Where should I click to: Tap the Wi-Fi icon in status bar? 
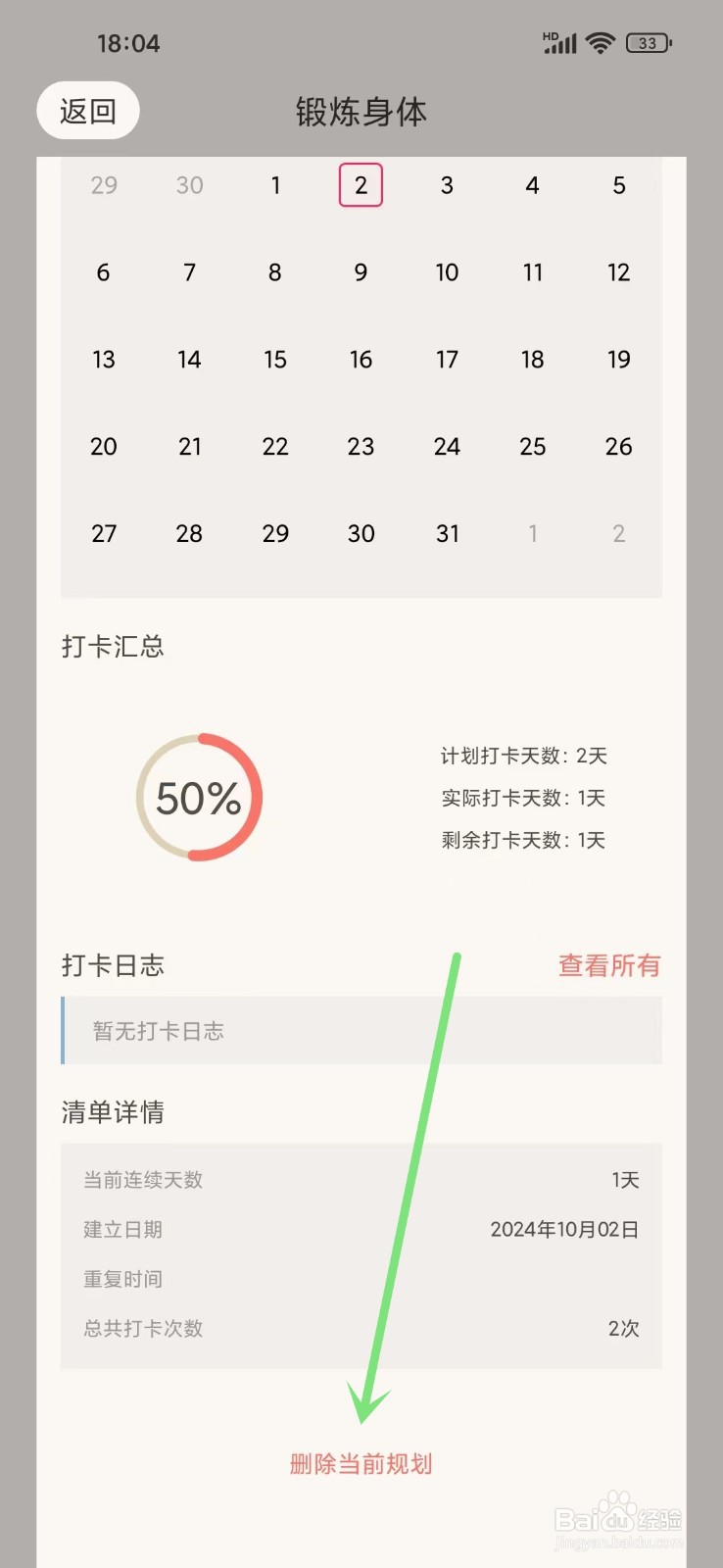pyautogui.click(x=600, y=41)
